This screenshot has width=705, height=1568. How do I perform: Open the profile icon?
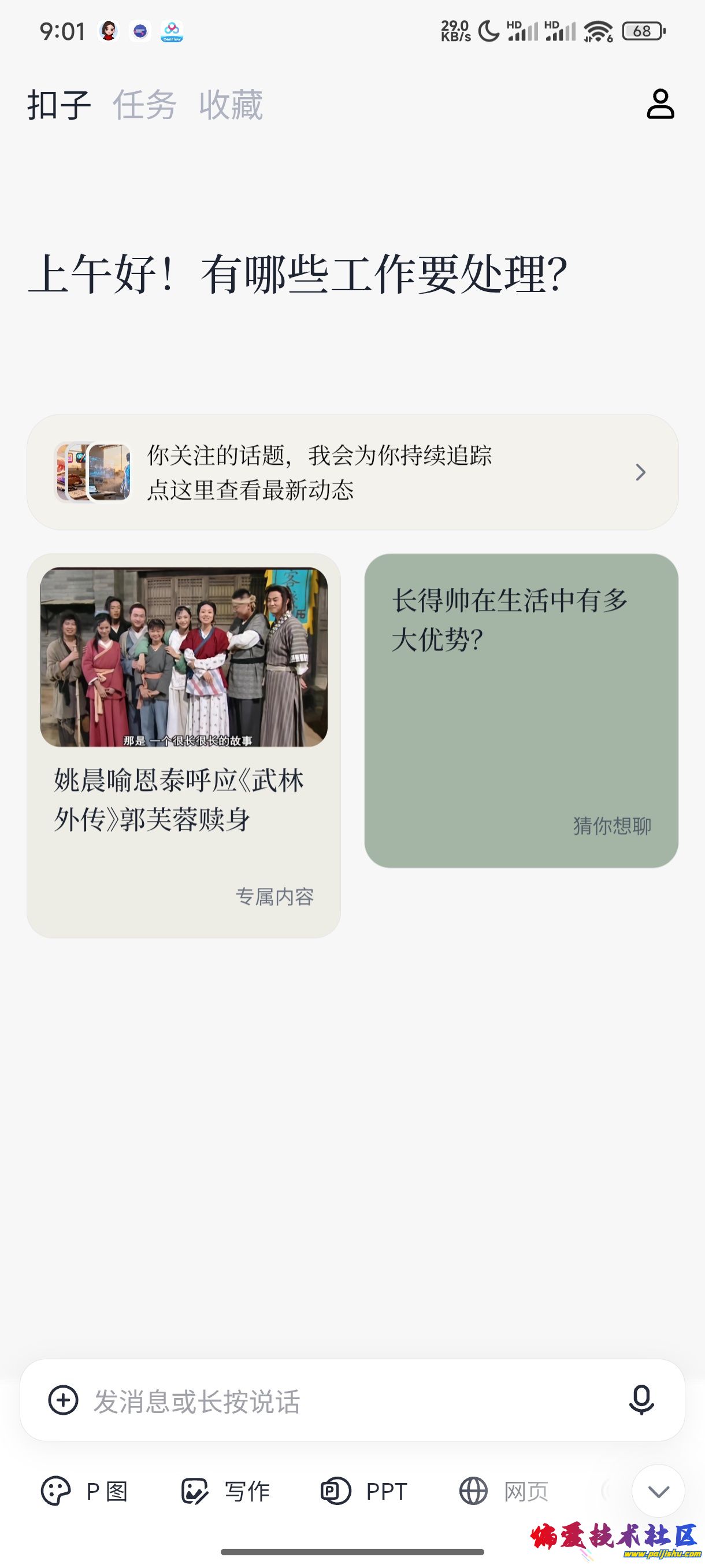[660, 104]
